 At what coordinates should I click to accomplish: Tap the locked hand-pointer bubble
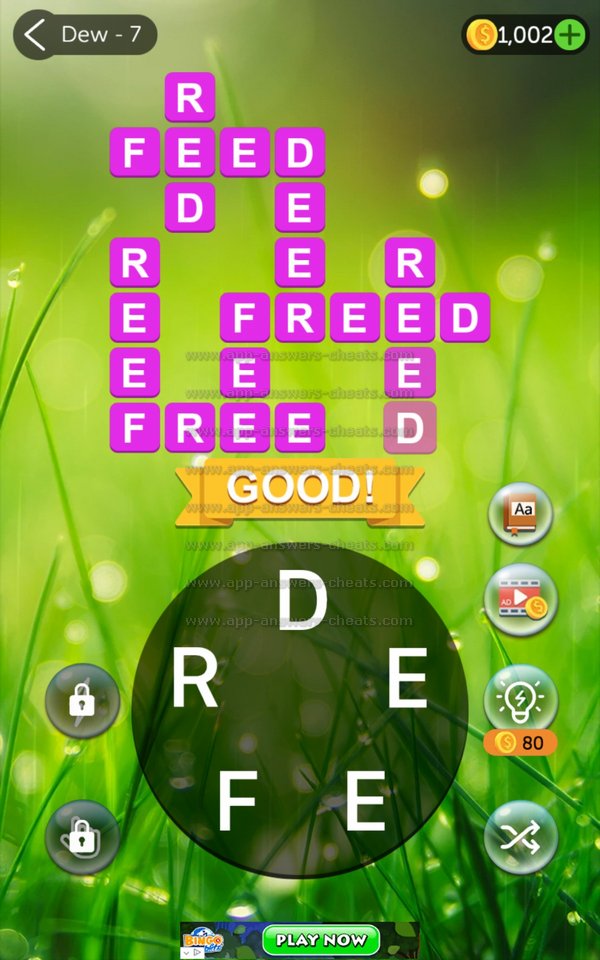click(82, 837)
